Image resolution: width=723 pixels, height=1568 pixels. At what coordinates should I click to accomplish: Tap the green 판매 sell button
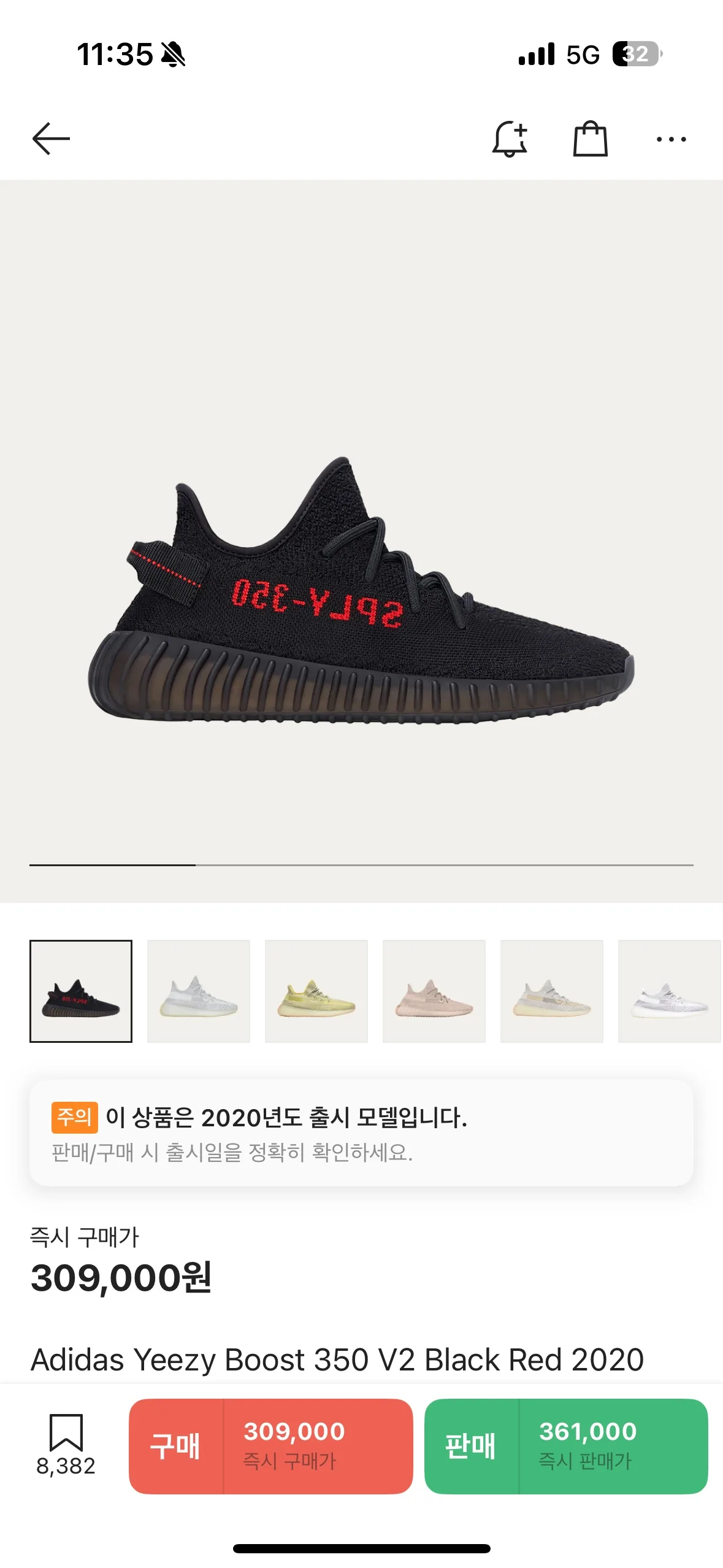pos(566,1446)
